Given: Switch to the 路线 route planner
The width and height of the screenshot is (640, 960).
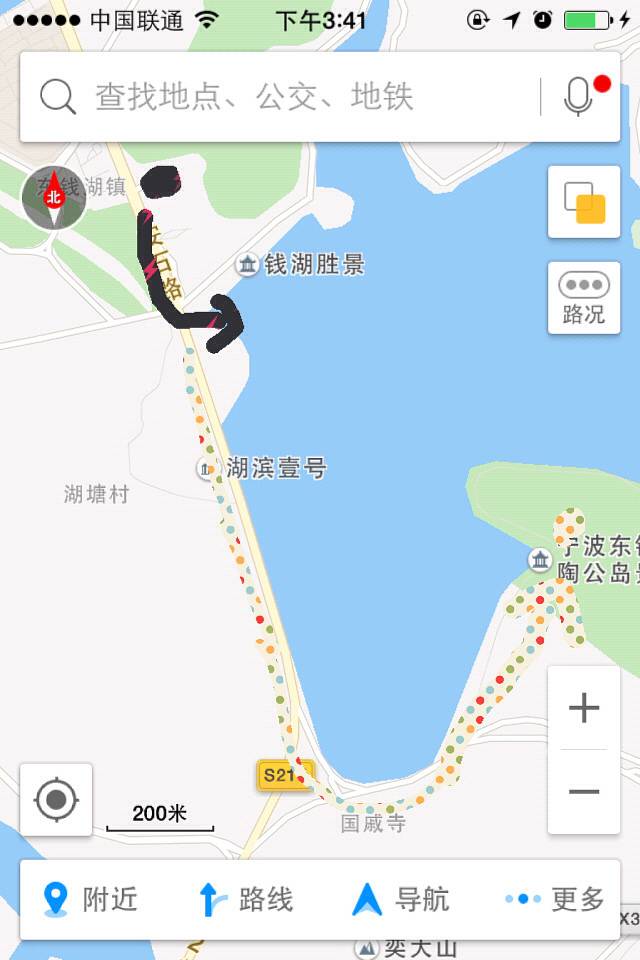Looking at the screenshot, I should pos(246,899).
